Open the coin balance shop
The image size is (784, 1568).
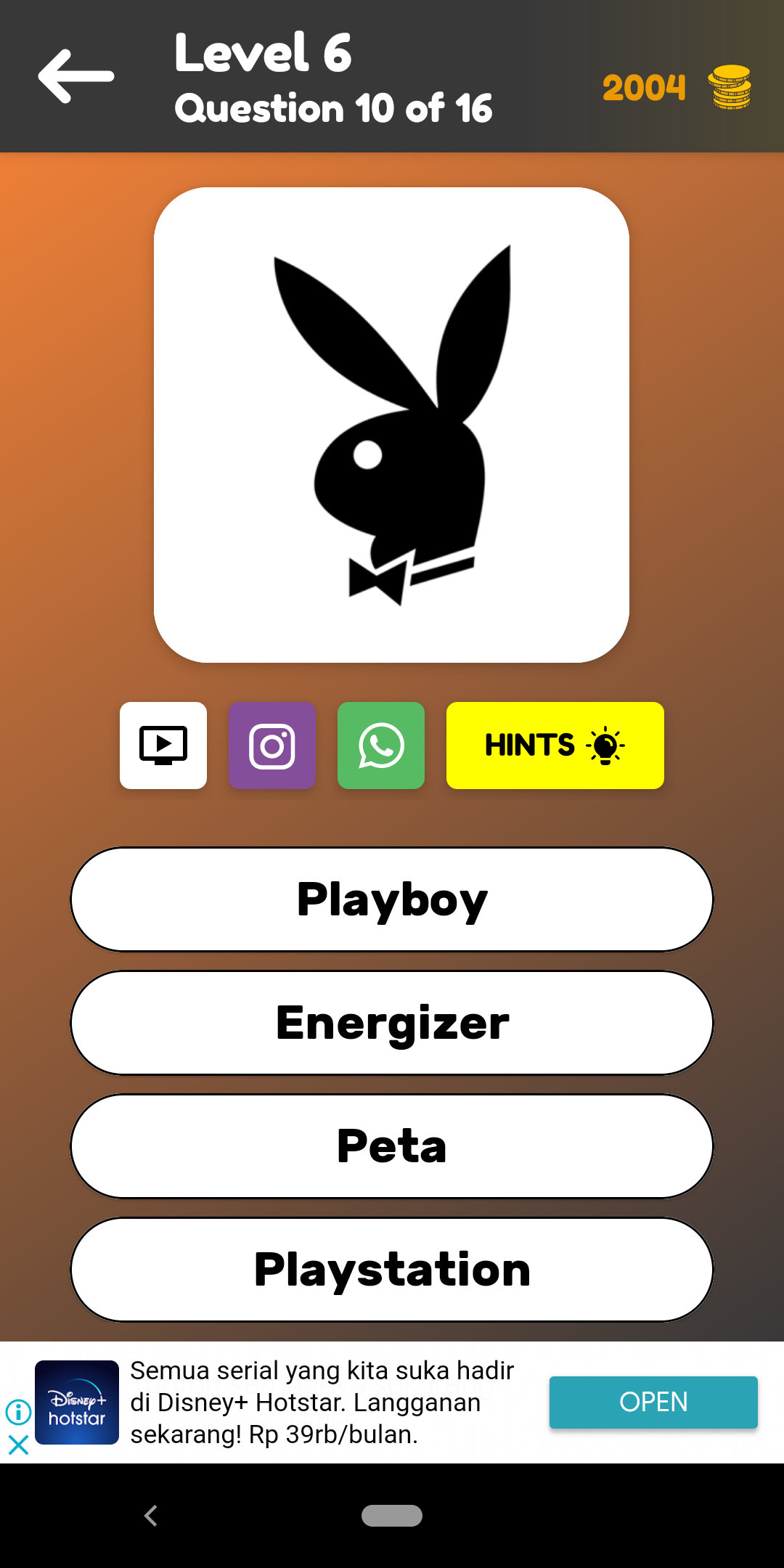point(677,88)
